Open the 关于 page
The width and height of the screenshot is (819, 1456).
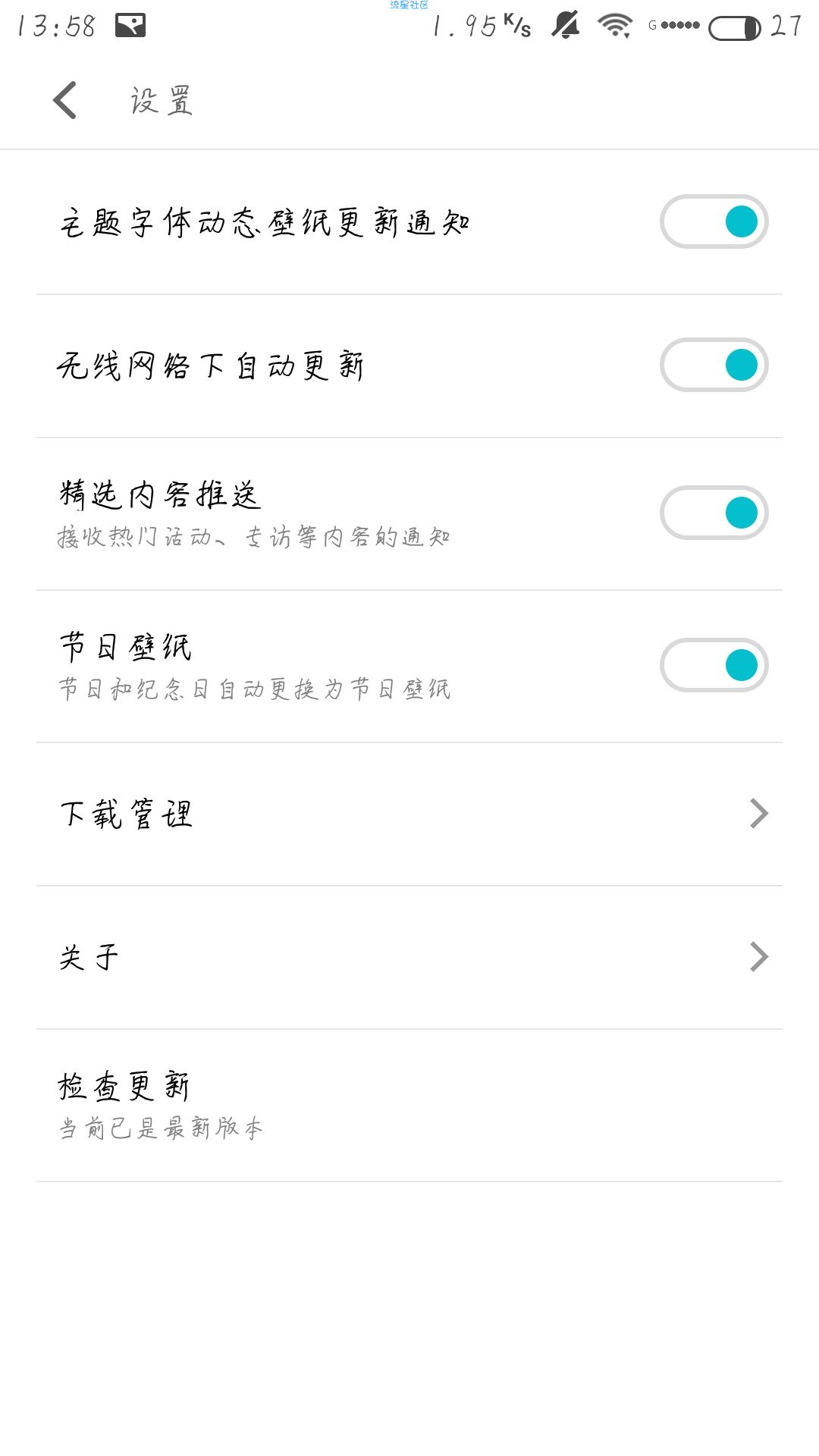[409, 958]
